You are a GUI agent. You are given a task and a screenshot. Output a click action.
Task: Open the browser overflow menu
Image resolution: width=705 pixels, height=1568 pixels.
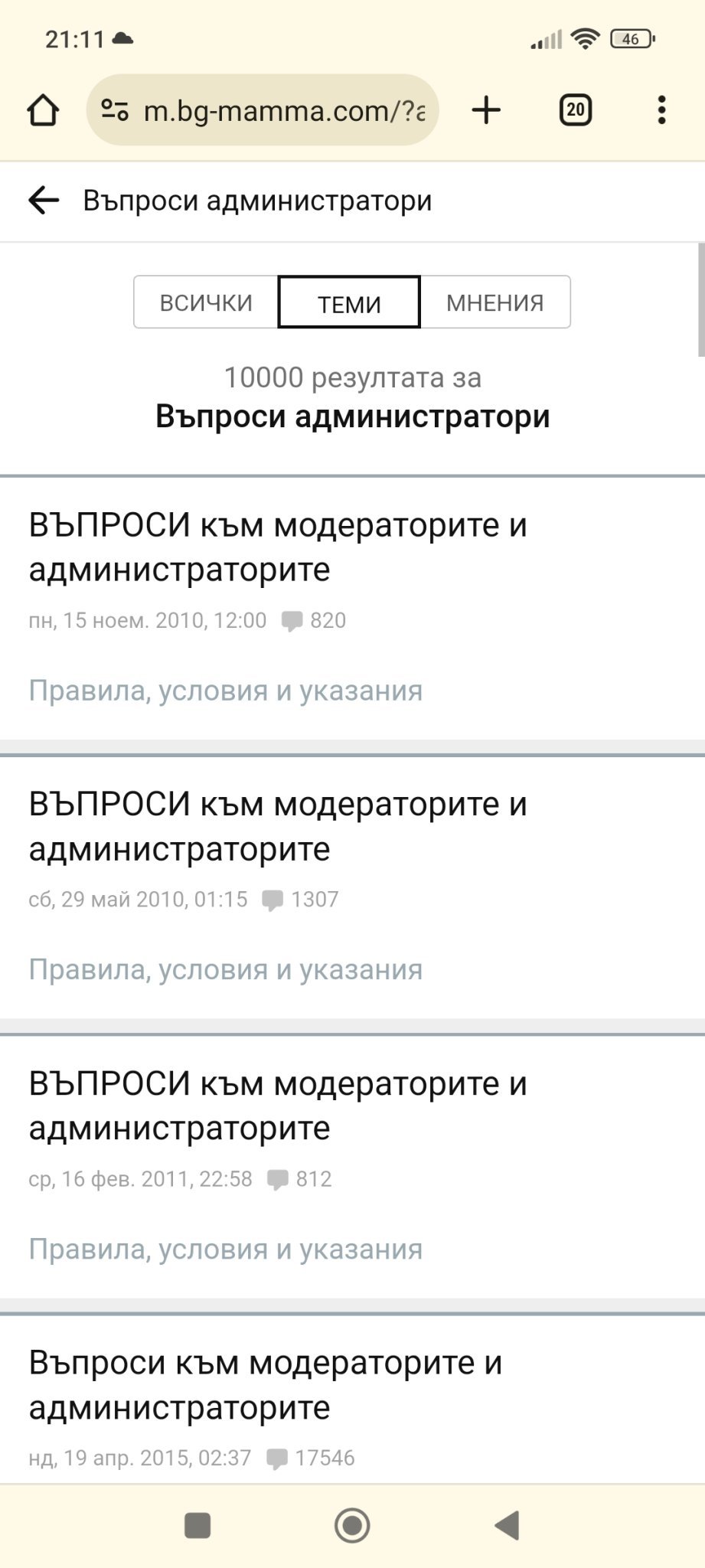pyautogui.click(x=662, y=110)
